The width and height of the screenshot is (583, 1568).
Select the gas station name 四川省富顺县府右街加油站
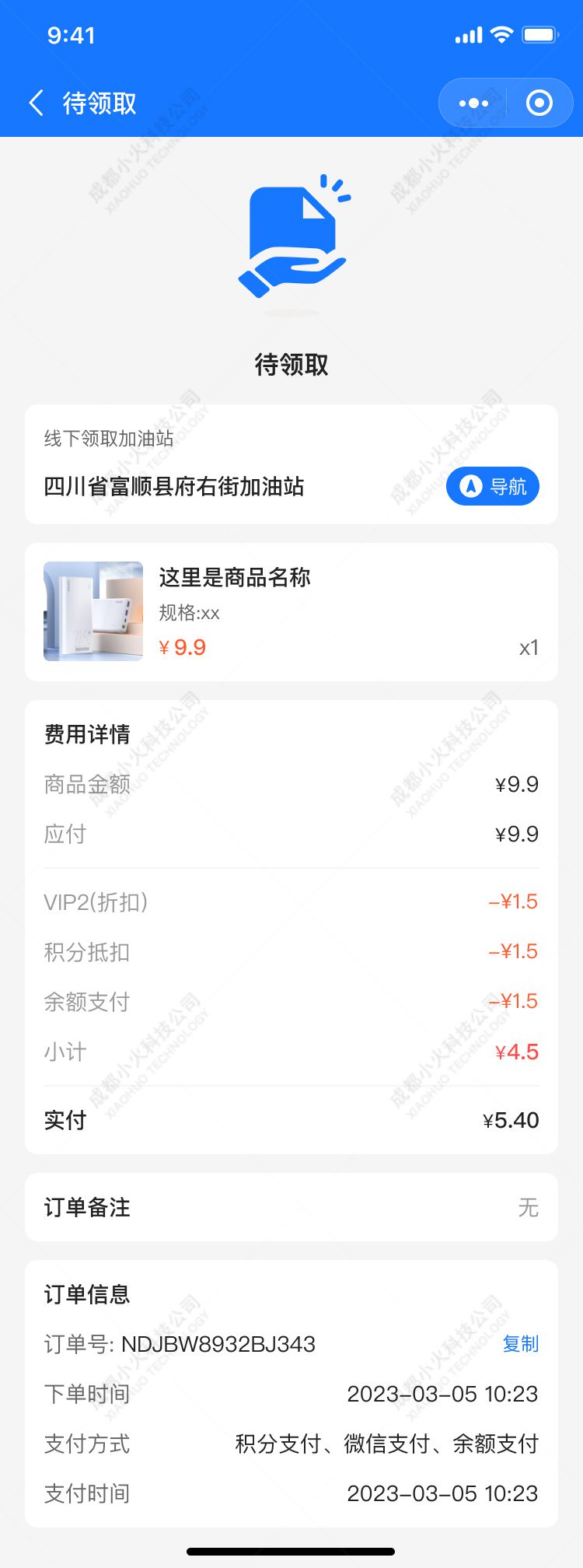175,486
